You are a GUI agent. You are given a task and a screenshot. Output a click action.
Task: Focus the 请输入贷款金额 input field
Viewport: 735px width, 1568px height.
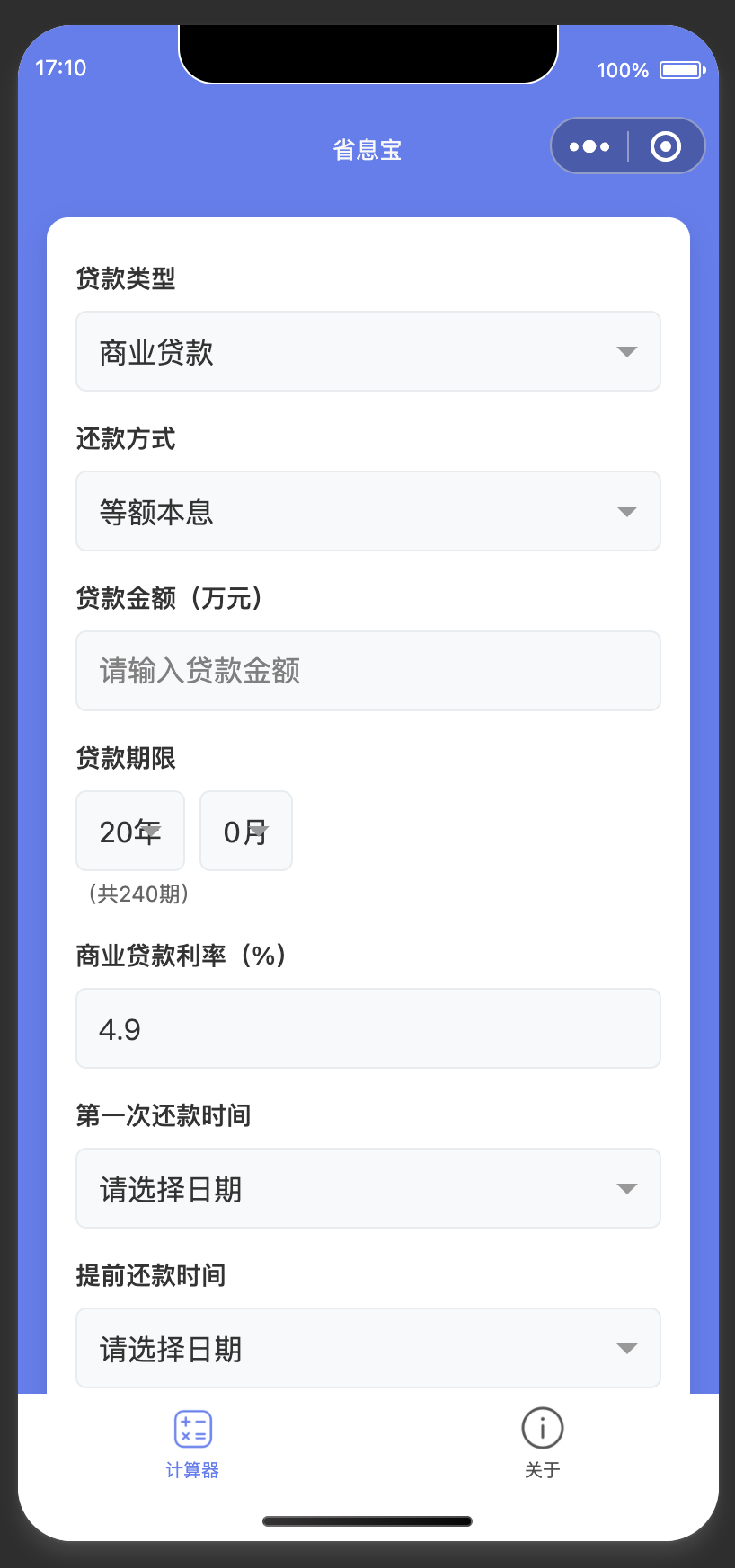[368, 672]
